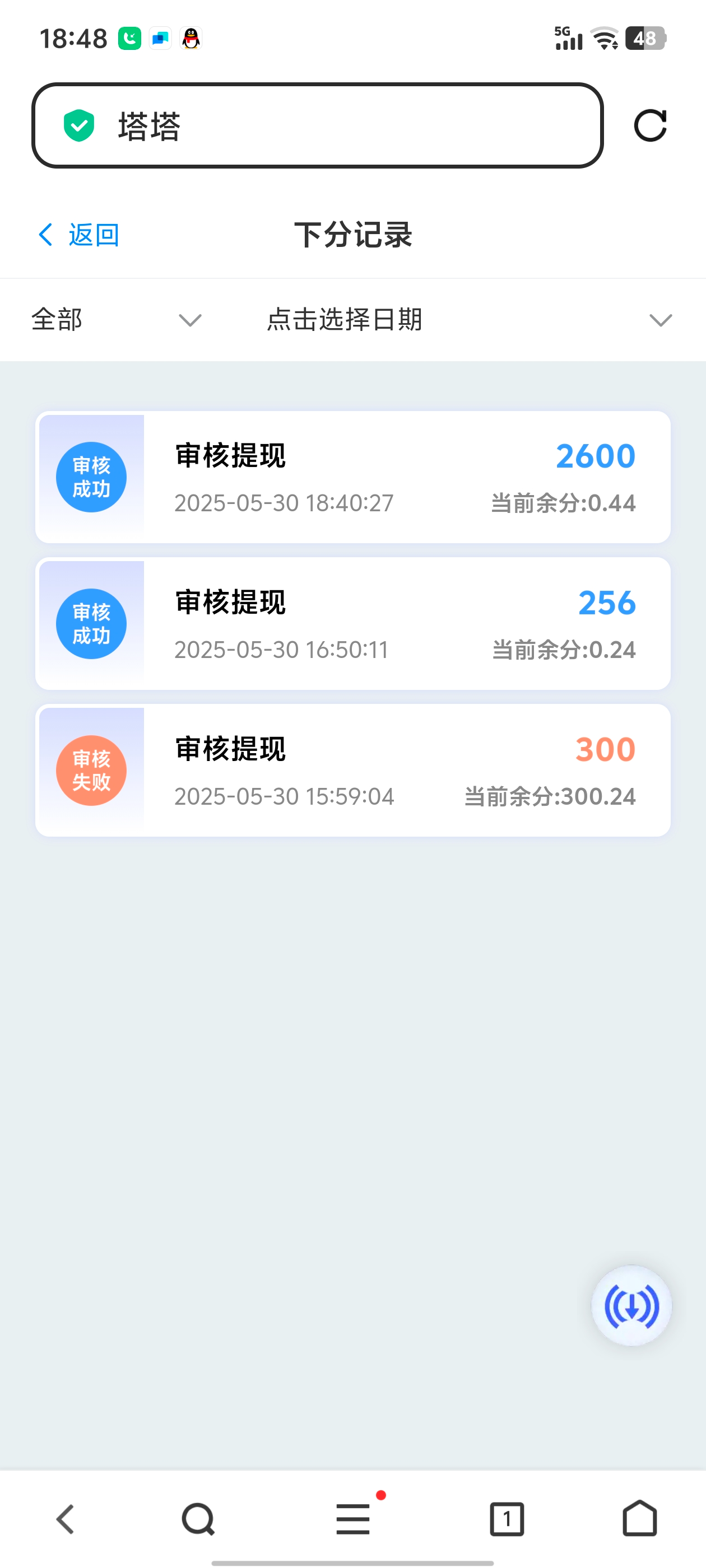Open the browser menu

[x=354, y=1519]
